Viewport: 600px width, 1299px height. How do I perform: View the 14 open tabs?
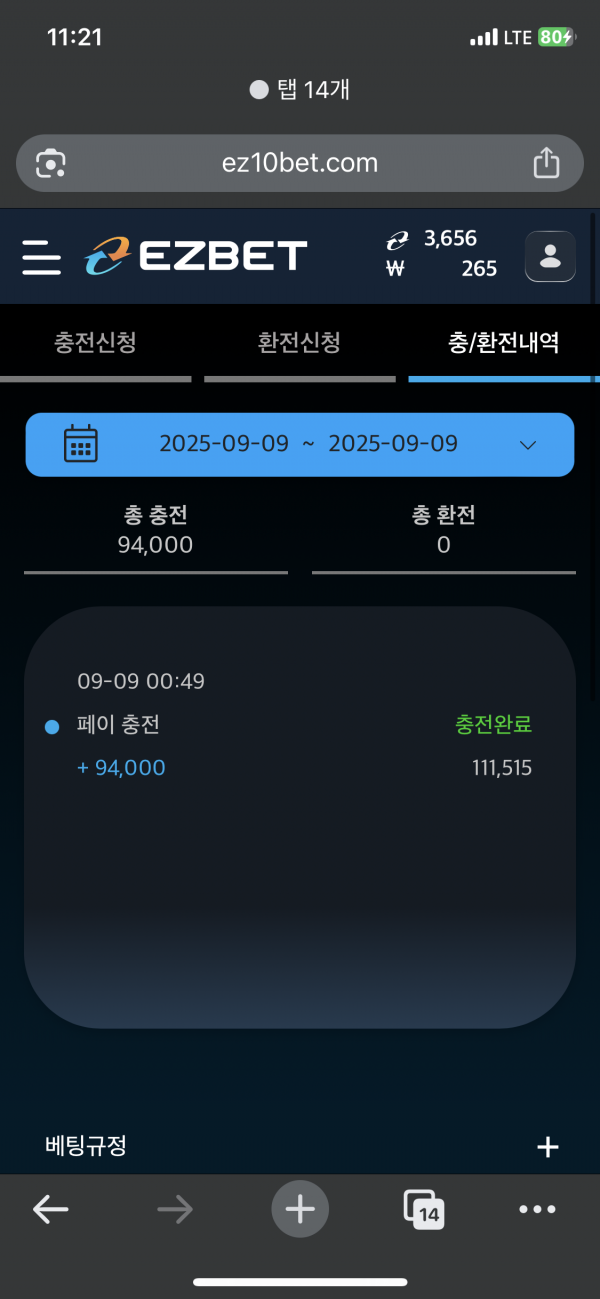423,1209
